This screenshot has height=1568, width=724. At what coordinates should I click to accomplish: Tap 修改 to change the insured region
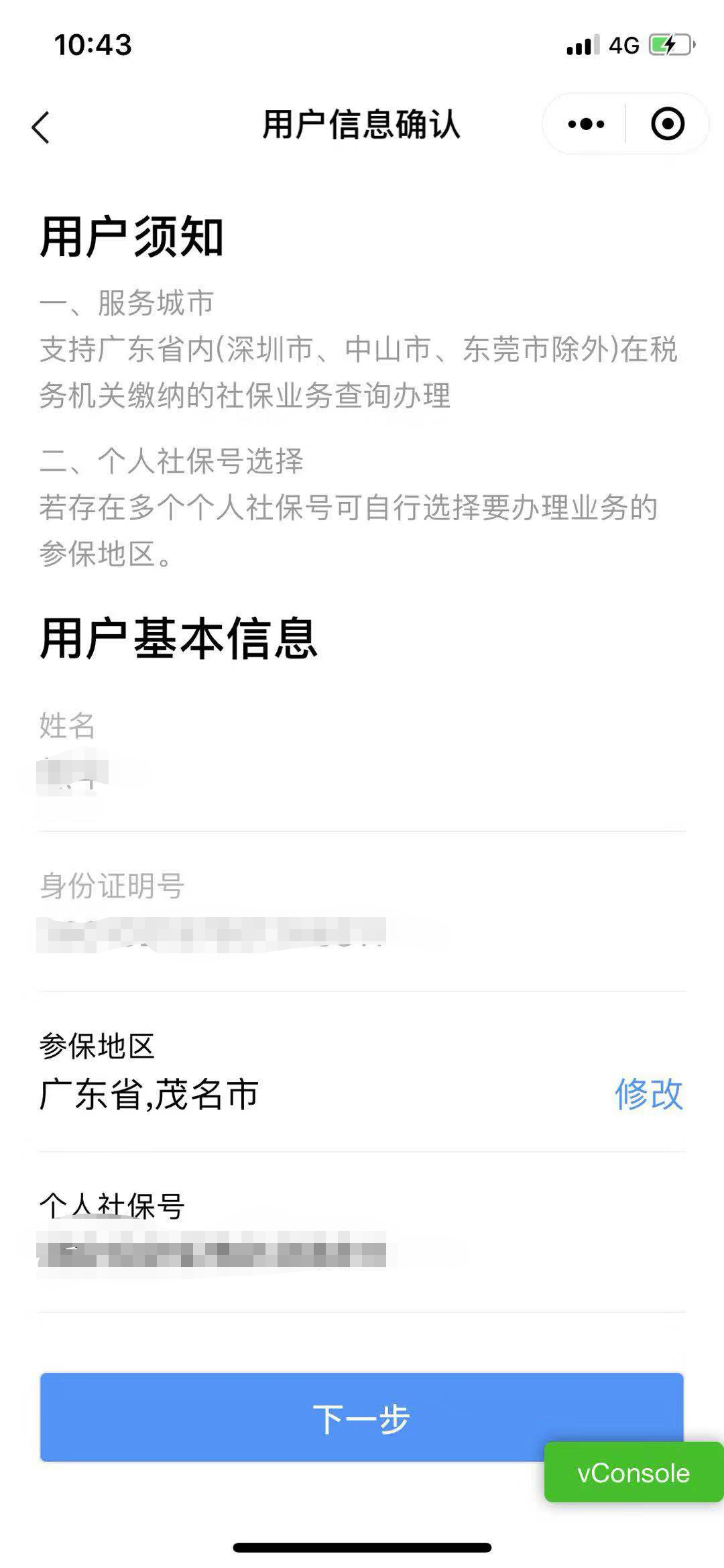[648, 1094]
